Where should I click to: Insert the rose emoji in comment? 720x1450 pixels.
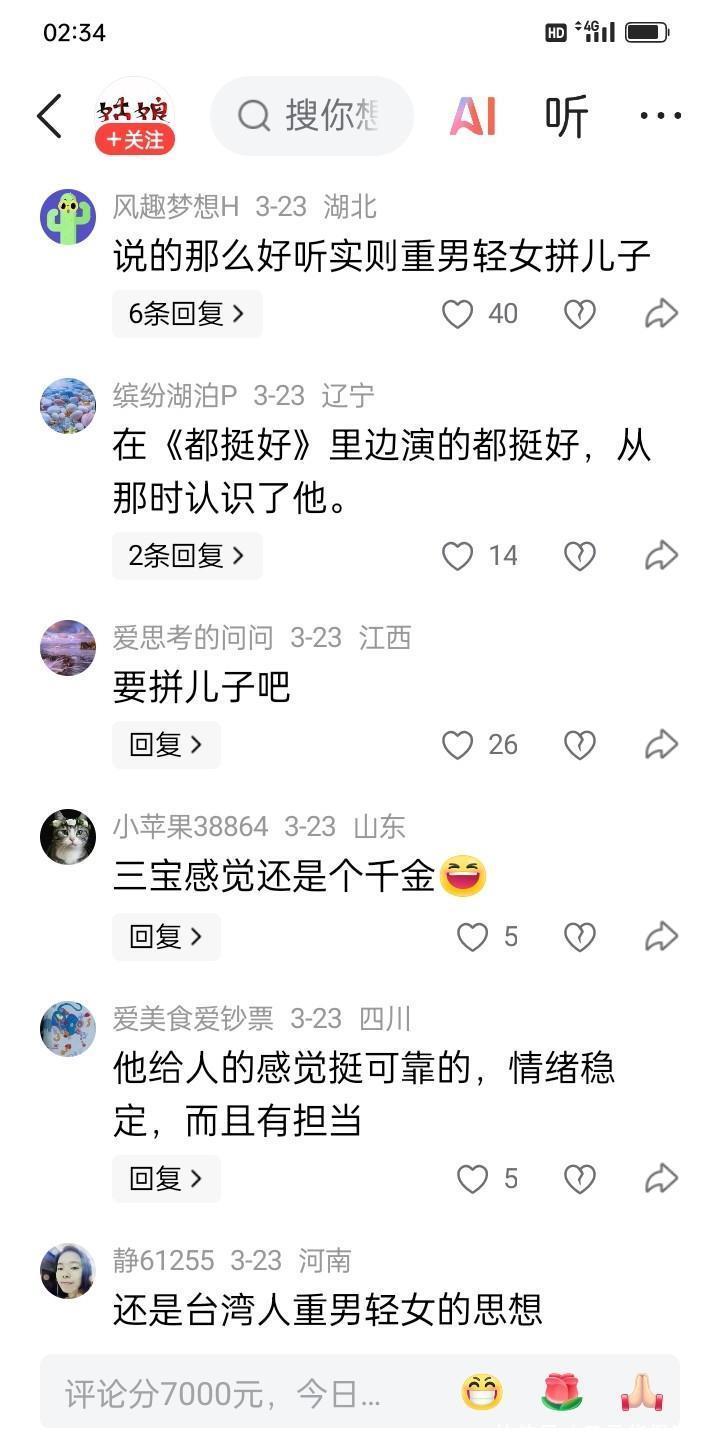562,1393
